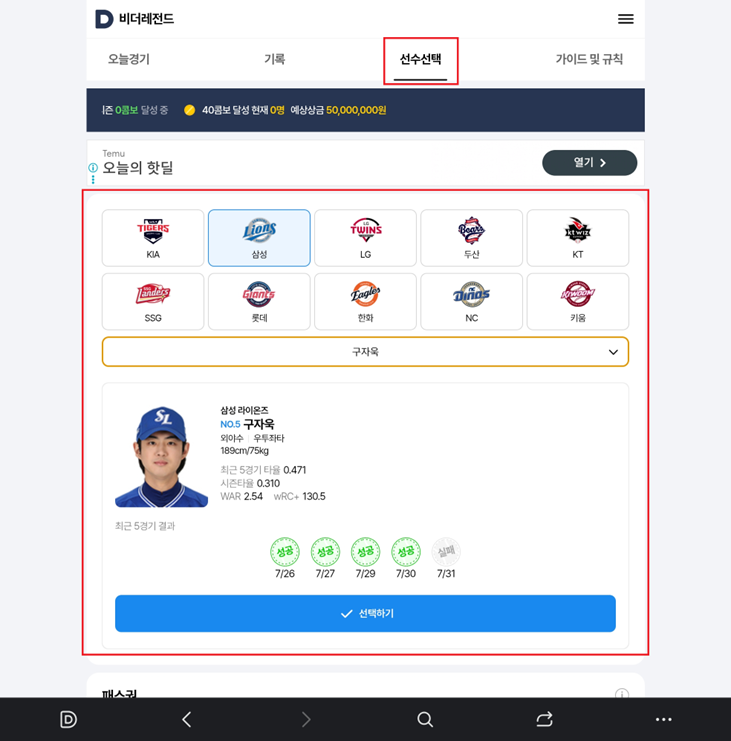Screen dimensions: 731x741
Task: Choose the 키움 Heroes team
Action: 577,302
